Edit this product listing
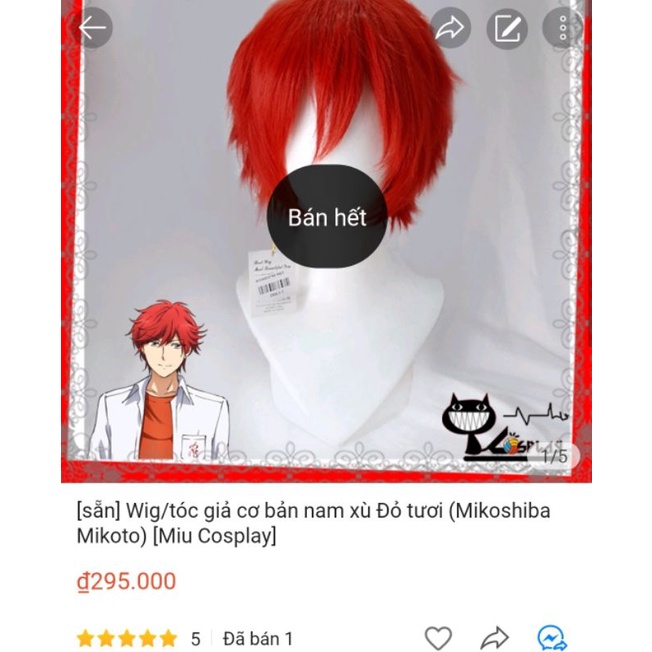 [508, 29]
